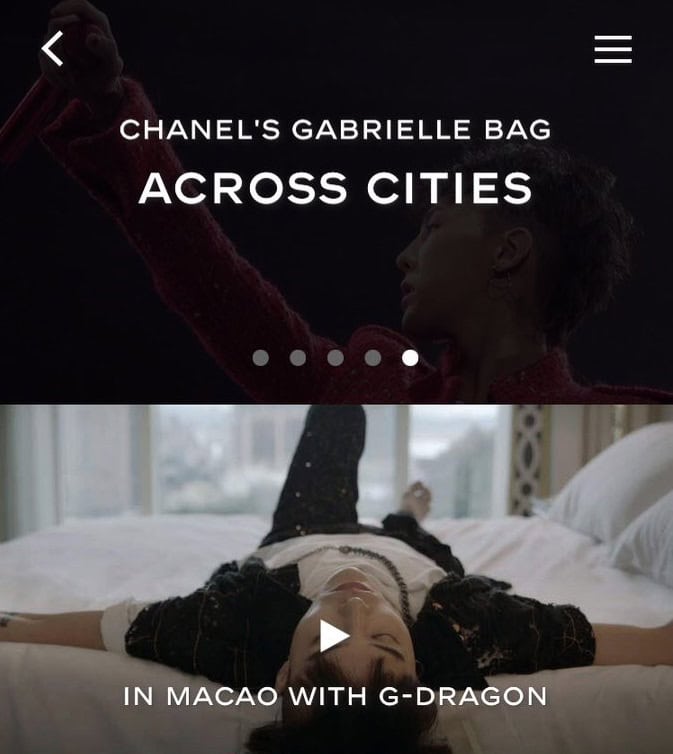Go back using the arrow icon

(53, 49)
